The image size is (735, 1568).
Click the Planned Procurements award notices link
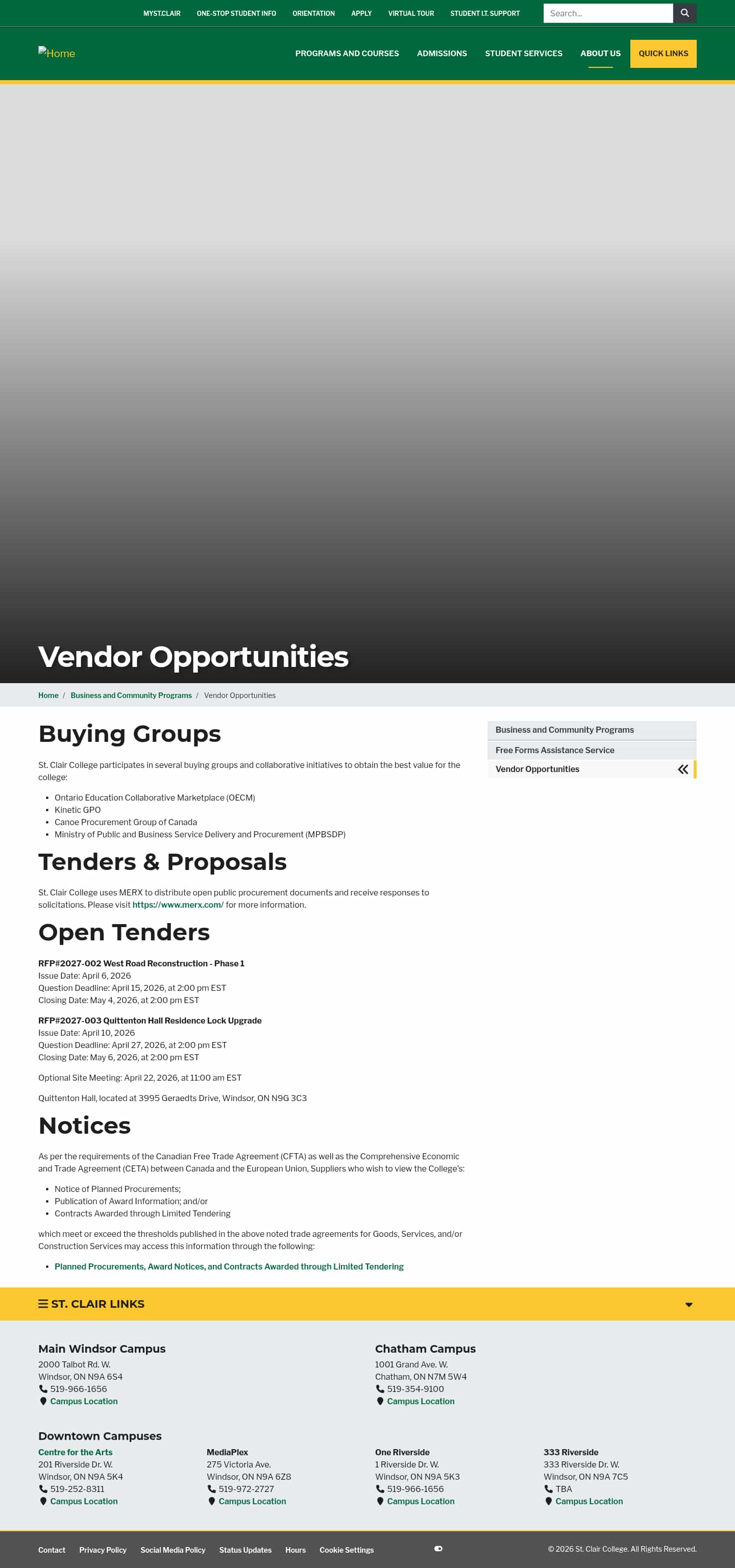[229, 1266]
